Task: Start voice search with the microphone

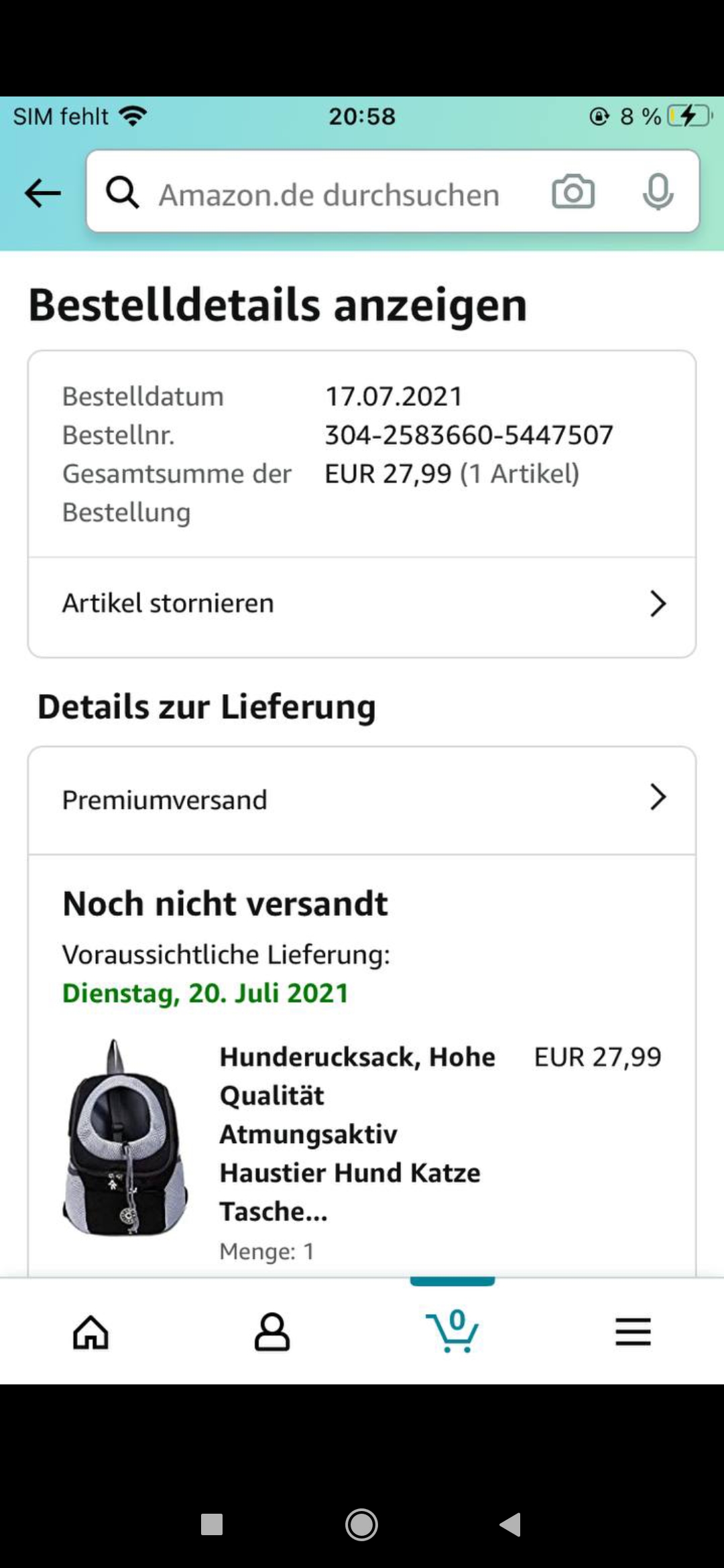Action: [x=658, y=192]
